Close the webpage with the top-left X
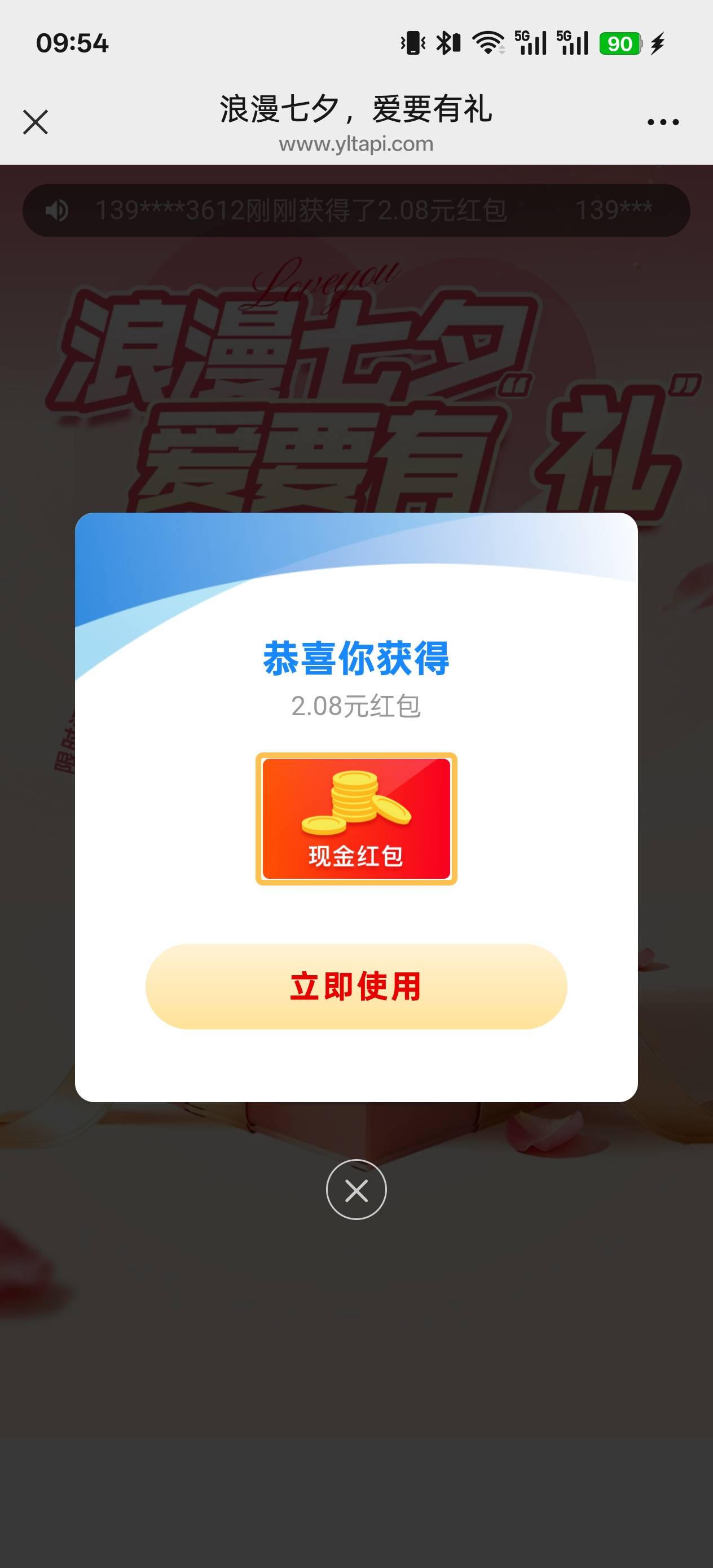Image resolution: width=713 pixels, height=1568 pixels. click(36, 122)
